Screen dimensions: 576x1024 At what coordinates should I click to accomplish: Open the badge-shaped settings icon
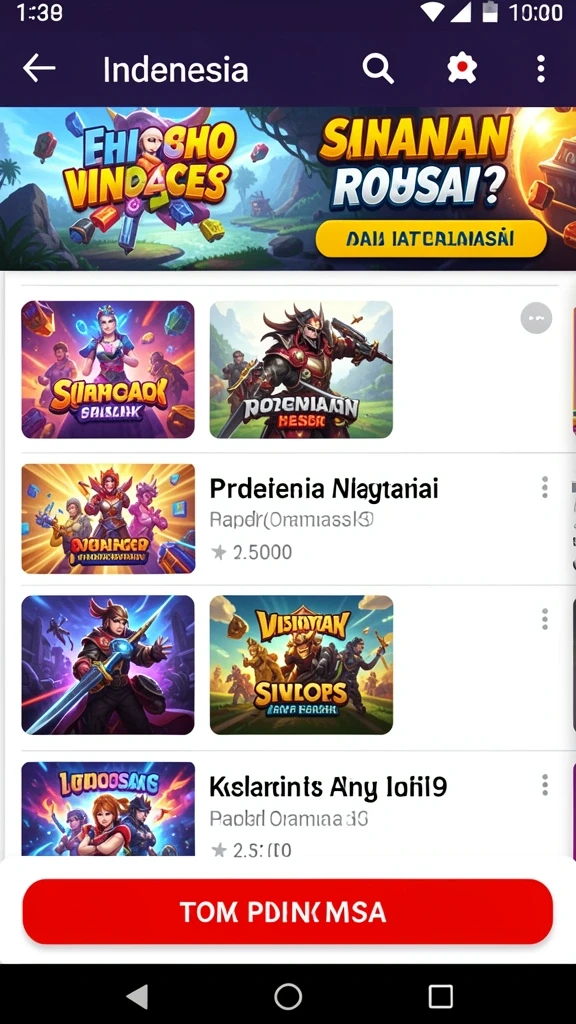[462, 68]
